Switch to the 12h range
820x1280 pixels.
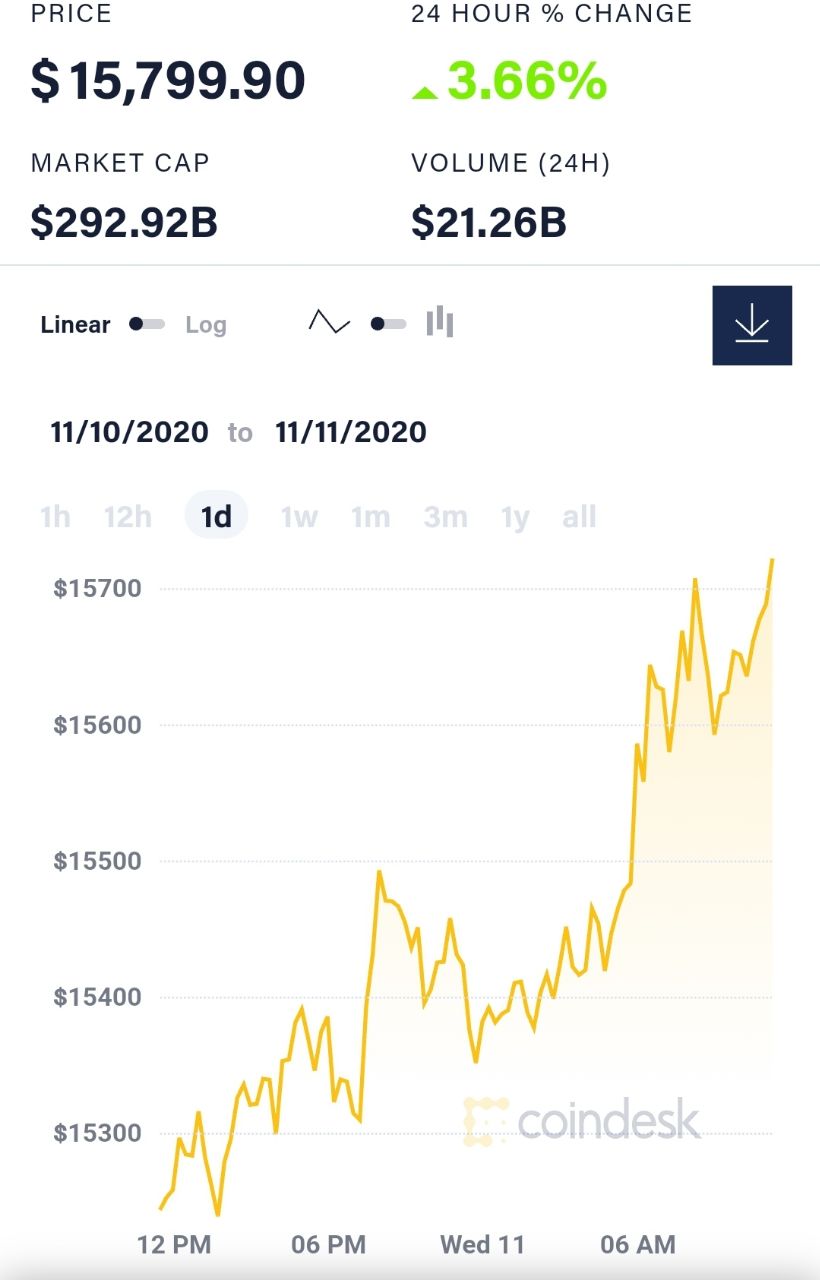pos(128,517)
